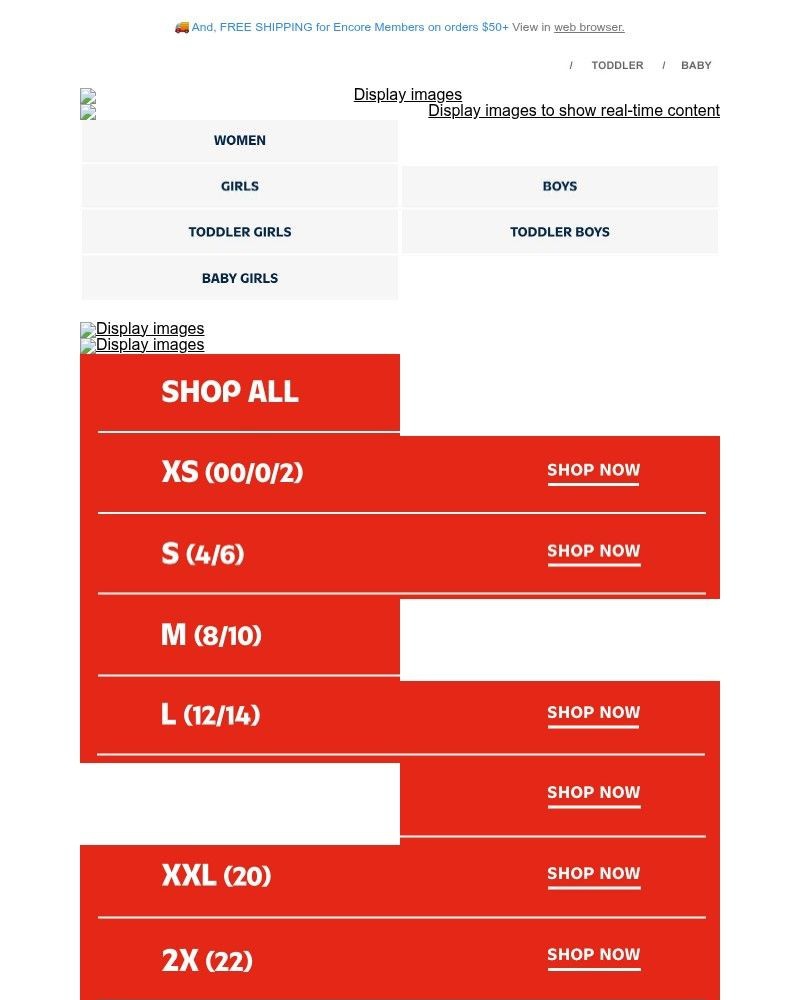Tap SHOP NOW for L (12/14)

tap(593, 713)
